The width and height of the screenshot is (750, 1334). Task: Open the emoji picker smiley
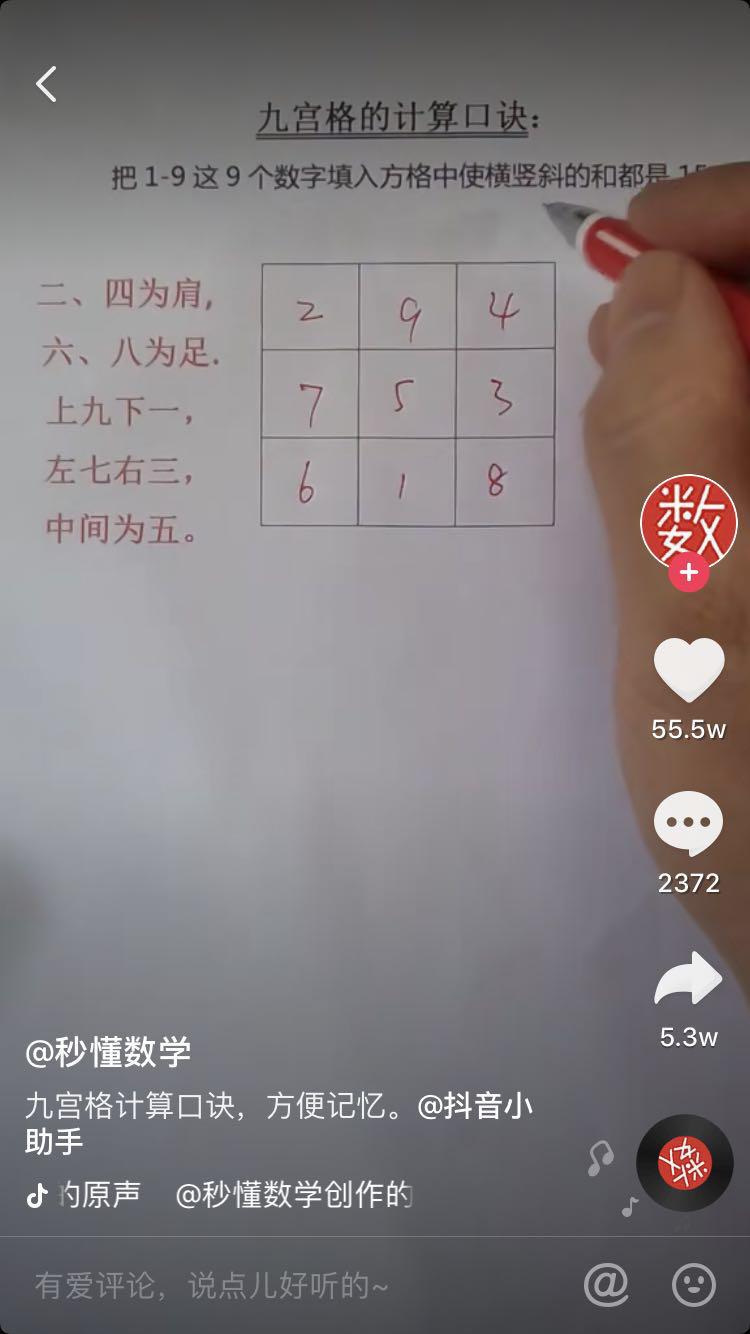[694, 1285]
